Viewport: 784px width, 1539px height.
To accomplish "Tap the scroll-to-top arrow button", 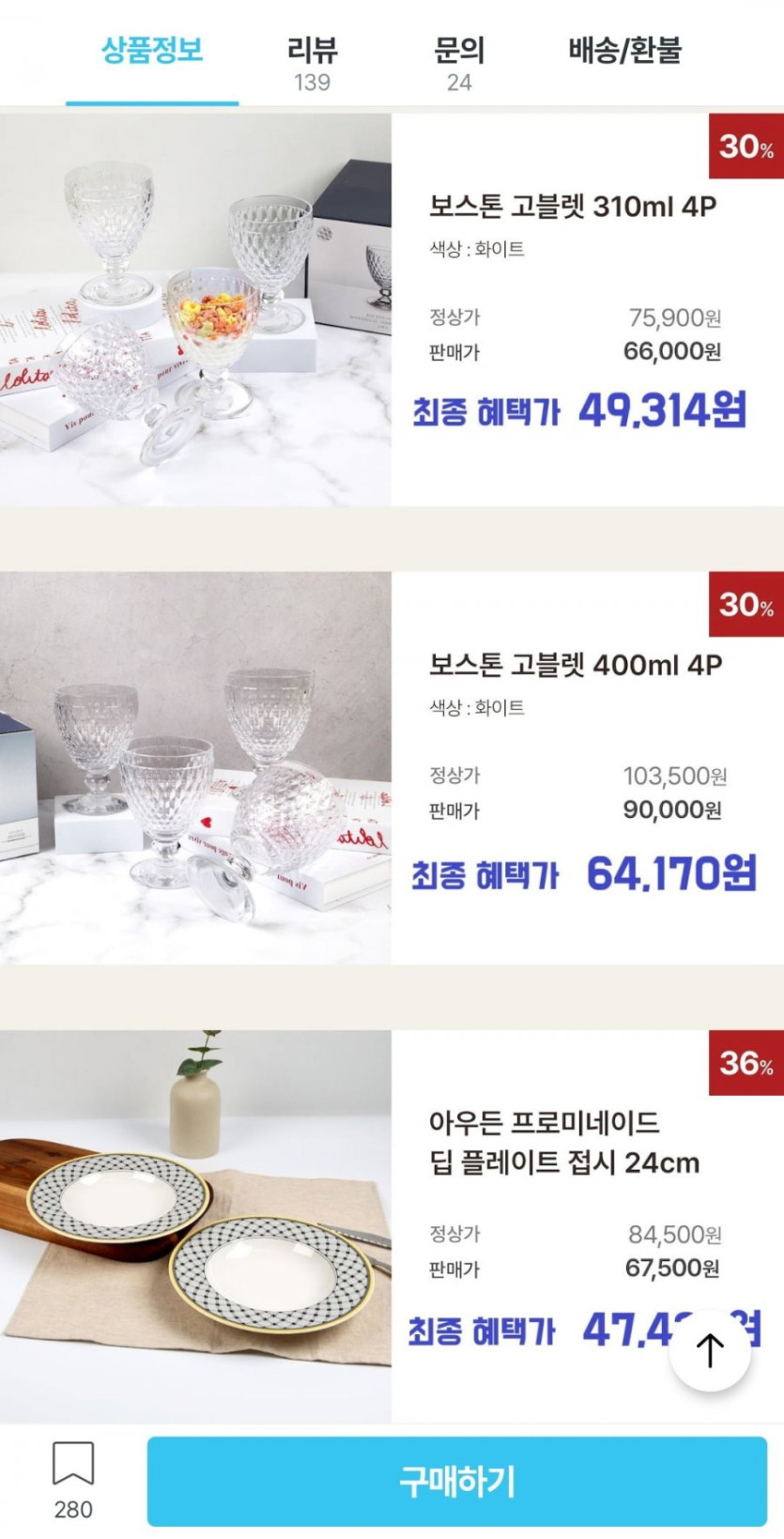I will click(710, 1350).
